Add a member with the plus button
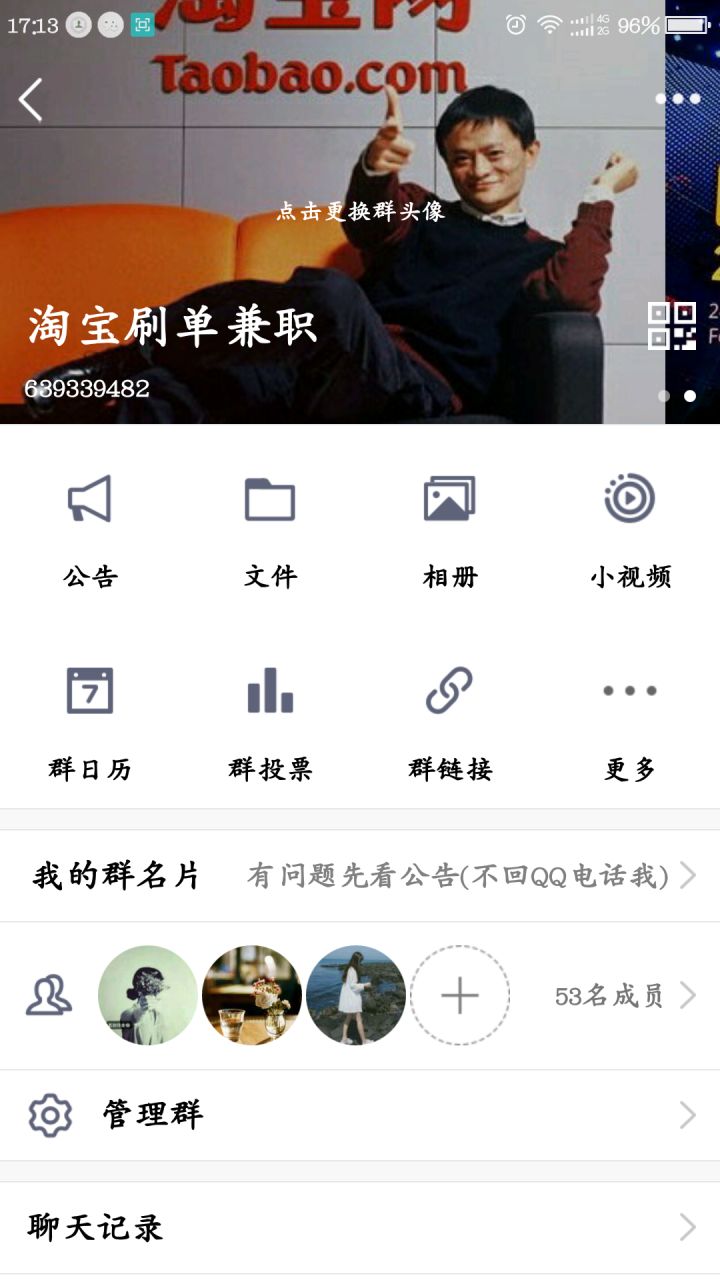Viewport: 720px width, 1280px height. 459,995
